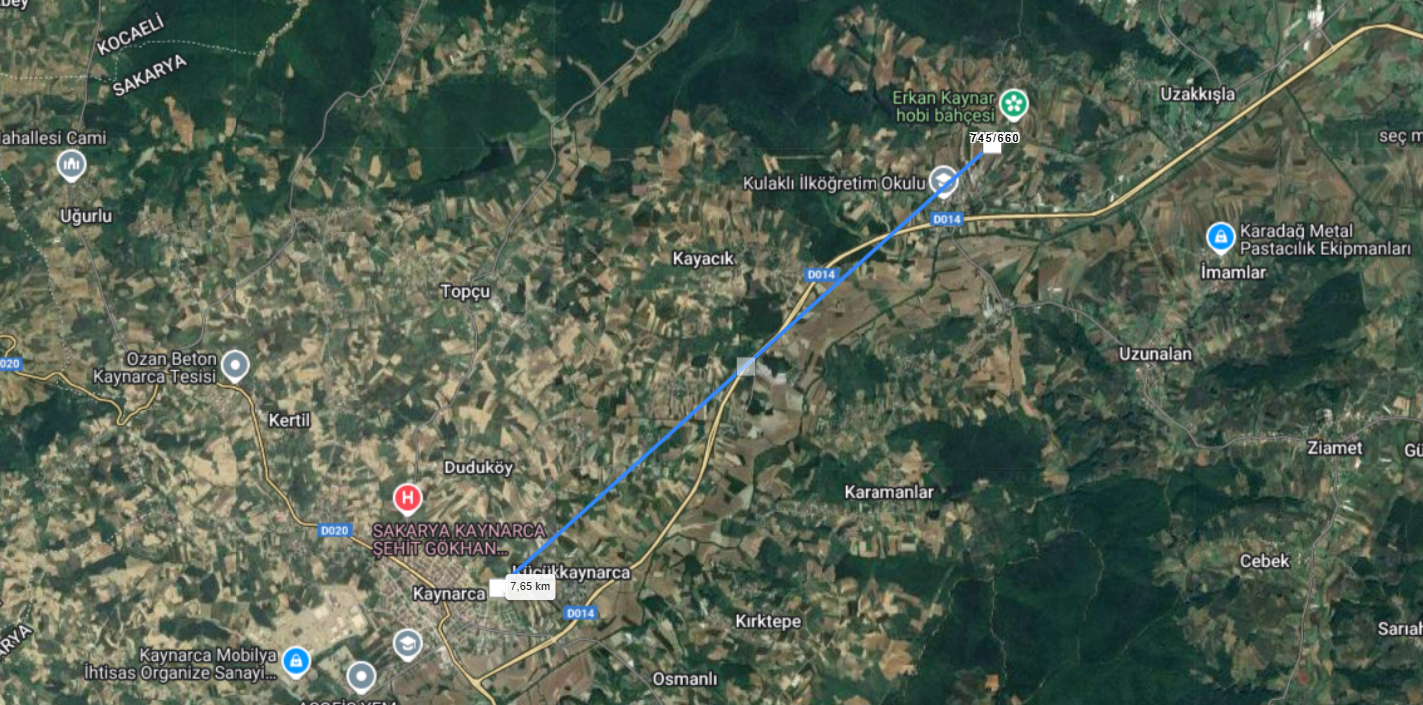Select the measurement end point near Kulaklı
This screenshot has width=1423, height=705.
[991, 147]
